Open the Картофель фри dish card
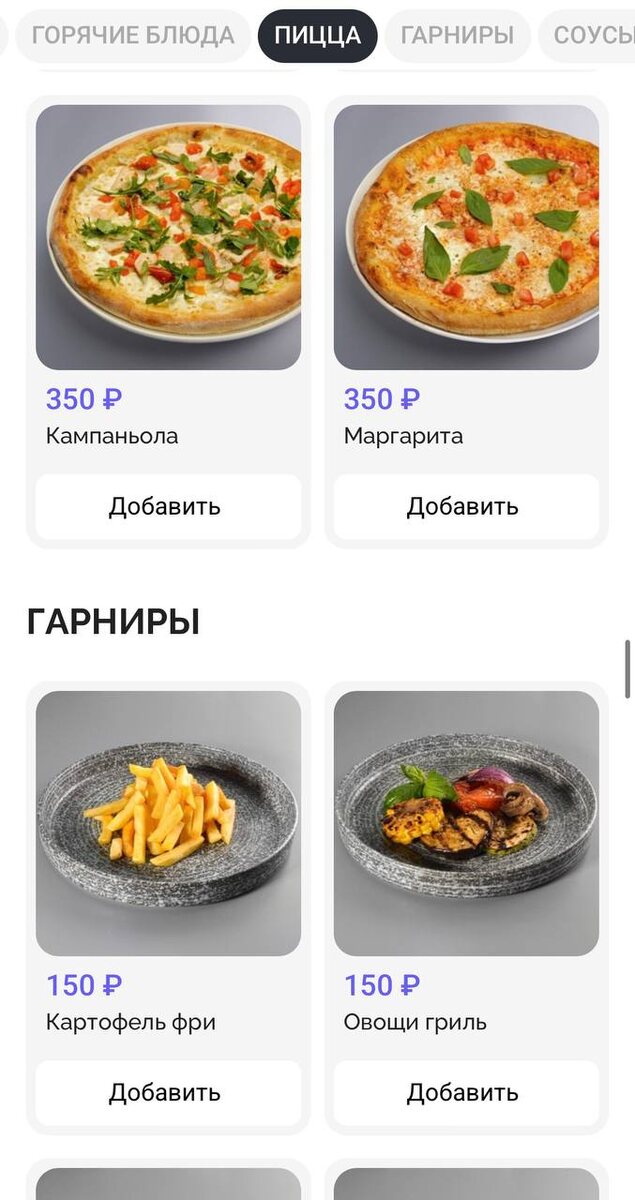635x1200 pixels. (168, 823)
